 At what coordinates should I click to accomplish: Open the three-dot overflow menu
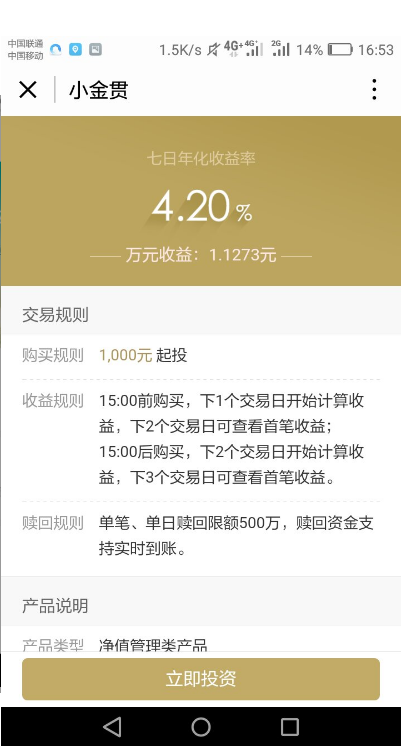click(x=374, y=89)
